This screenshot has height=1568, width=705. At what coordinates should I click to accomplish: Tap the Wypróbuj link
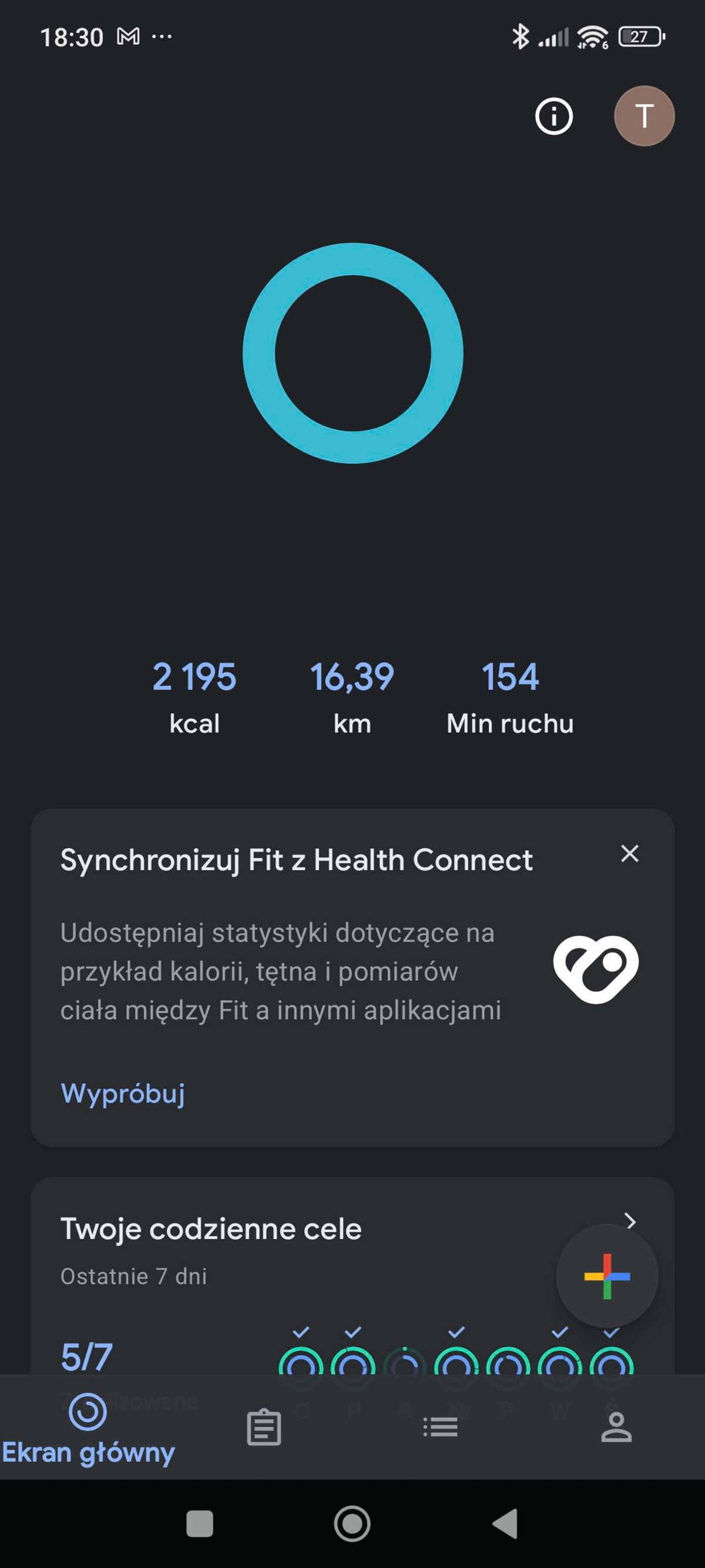click(123, 1093)
